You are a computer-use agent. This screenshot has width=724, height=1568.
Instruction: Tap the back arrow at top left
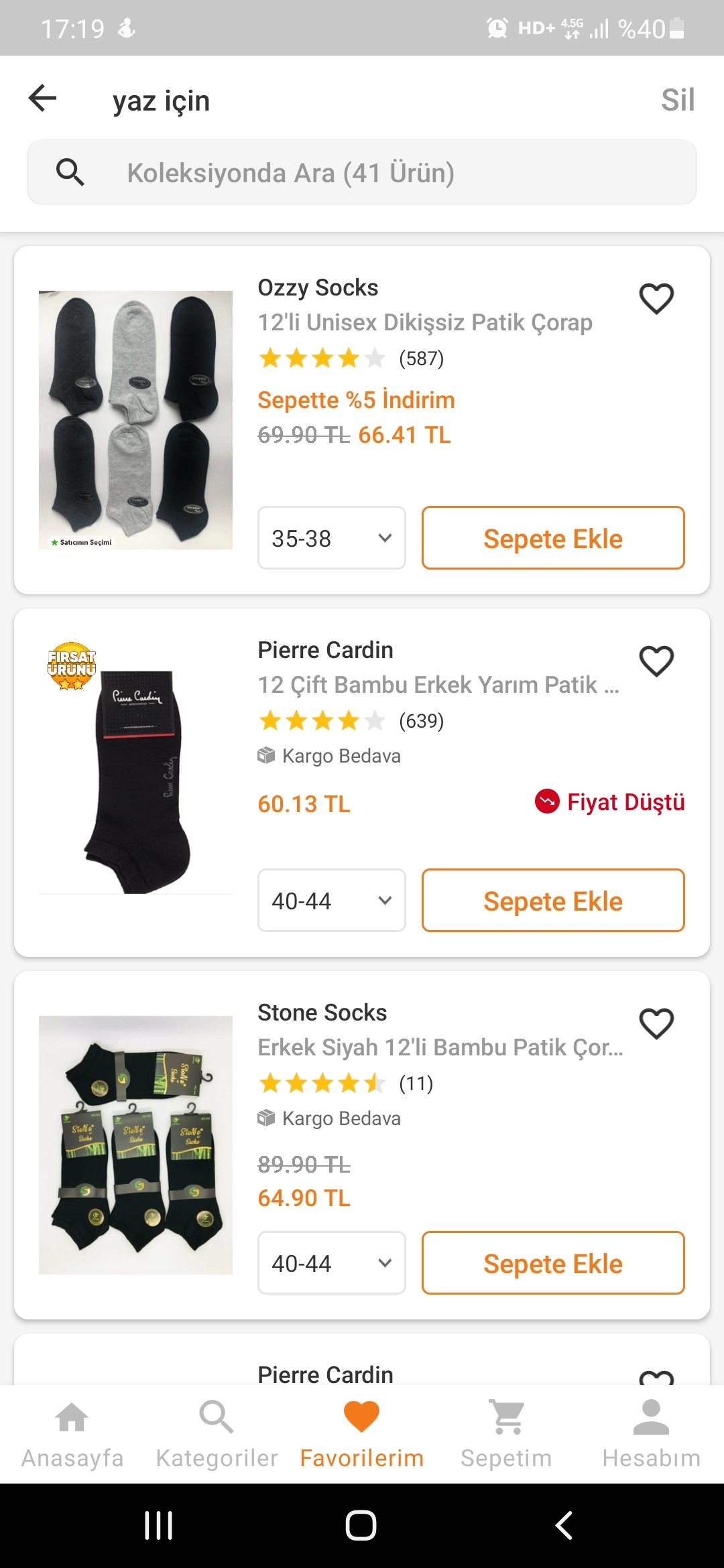tap(42, 98)
